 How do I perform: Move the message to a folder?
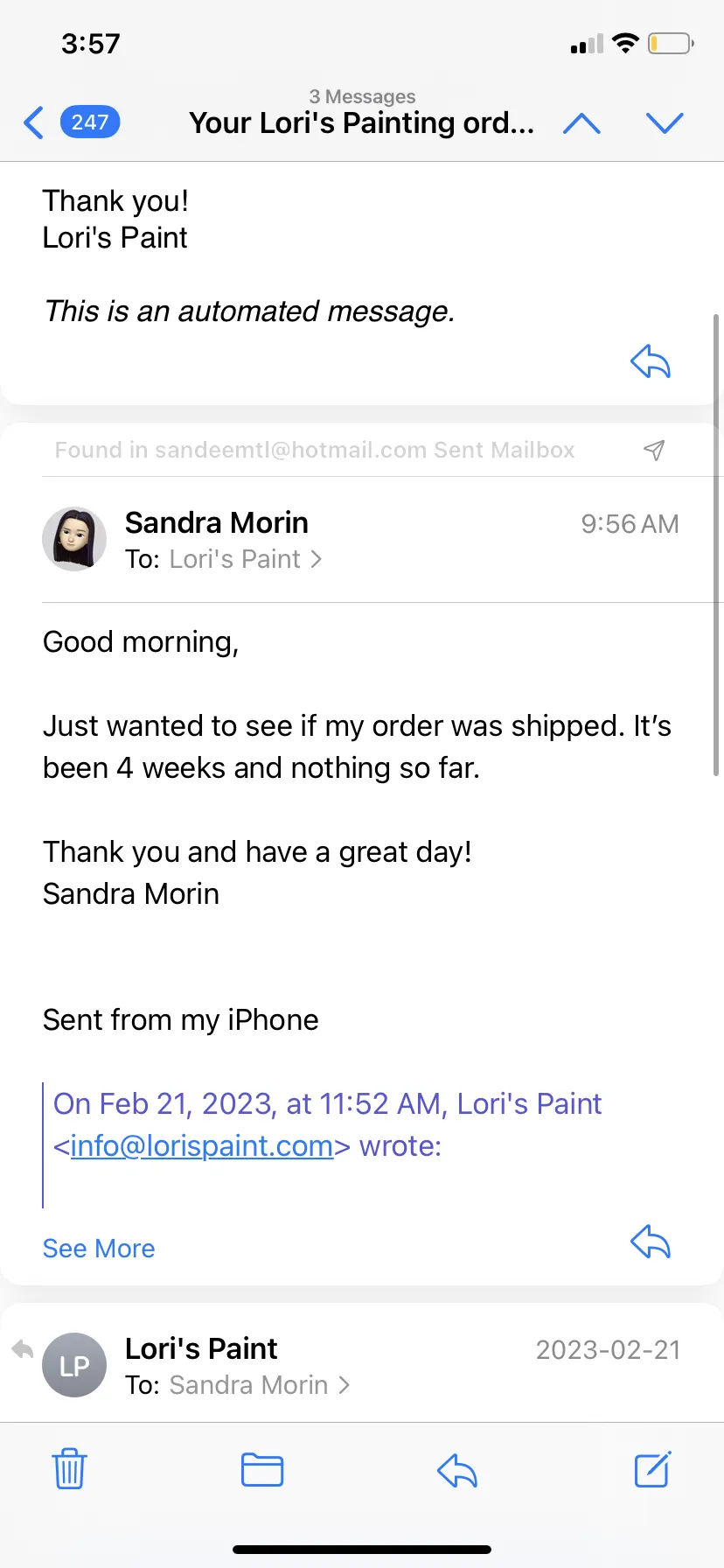(262, 1469)
